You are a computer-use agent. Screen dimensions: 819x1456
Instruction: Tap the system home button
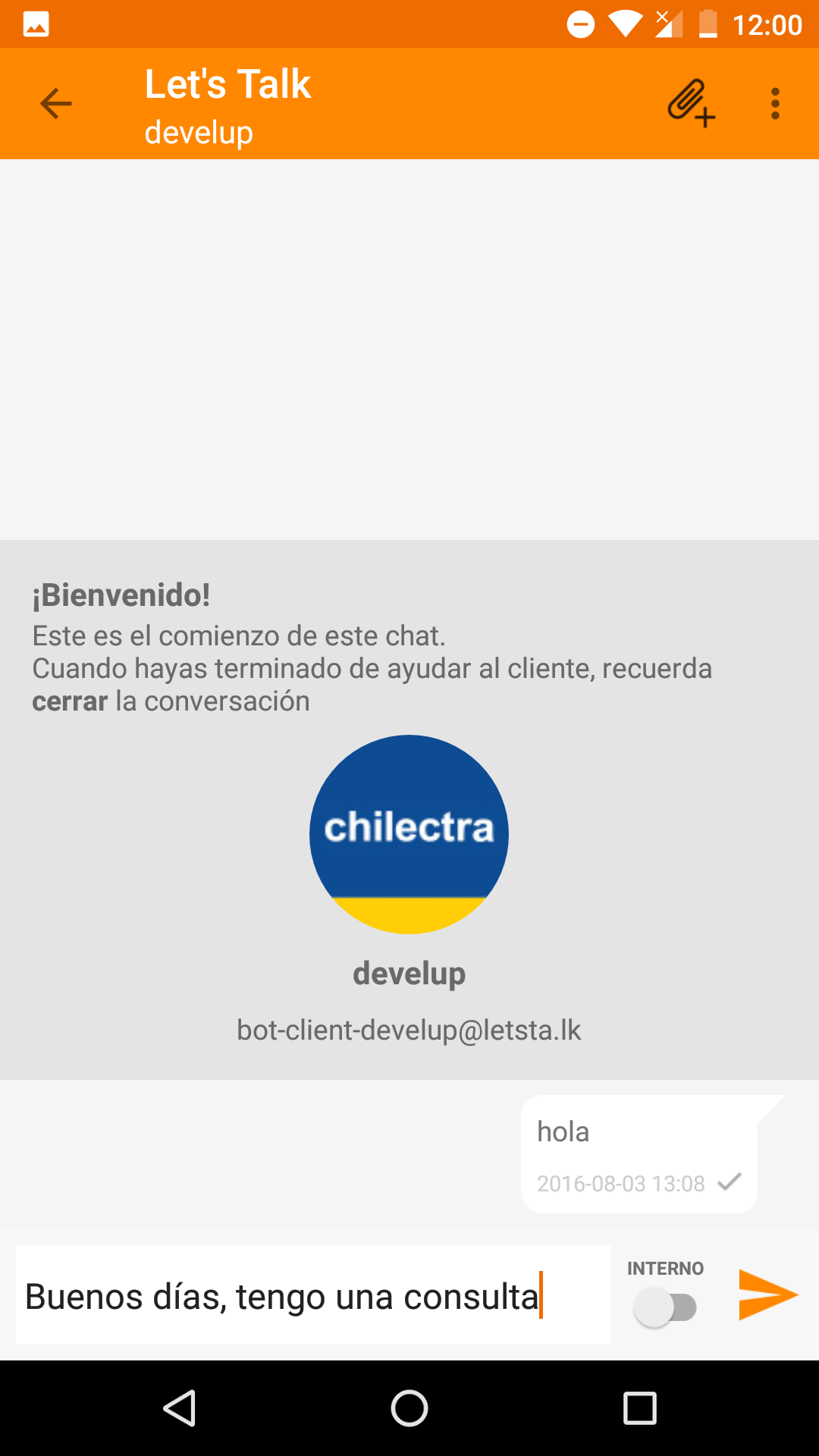pyautogui.click(x=409, y=1408)
